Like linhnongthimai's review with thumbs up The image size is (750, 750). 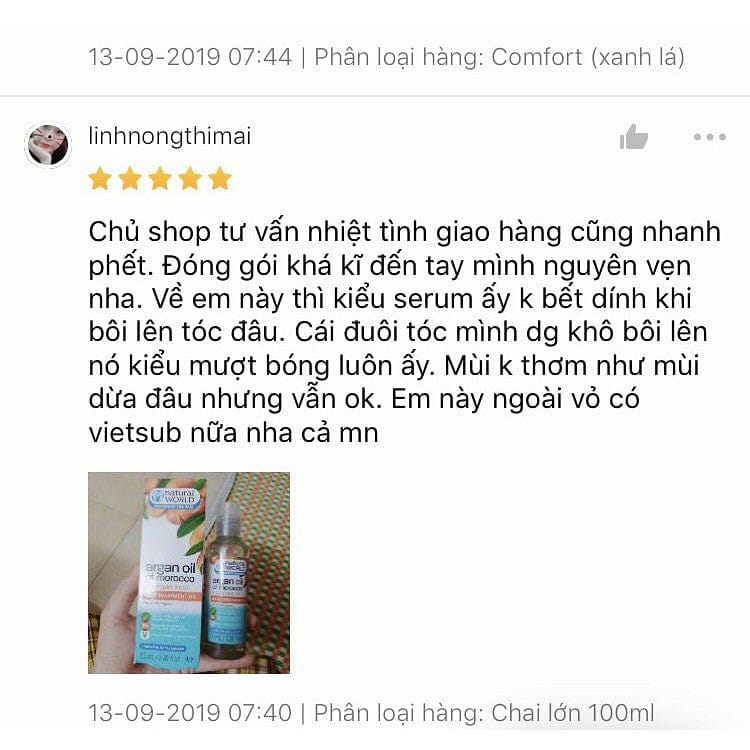[633, 137]
